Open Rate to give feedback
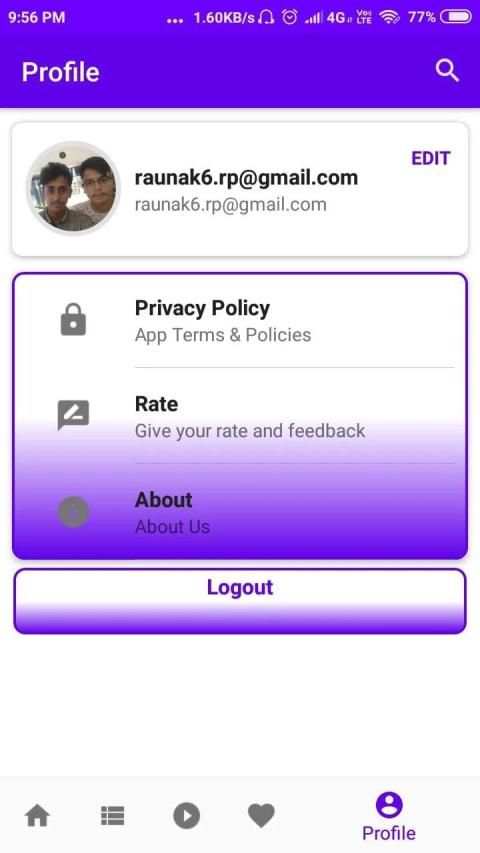This screenshot has height=853, width=480. (x=240, y=416)
